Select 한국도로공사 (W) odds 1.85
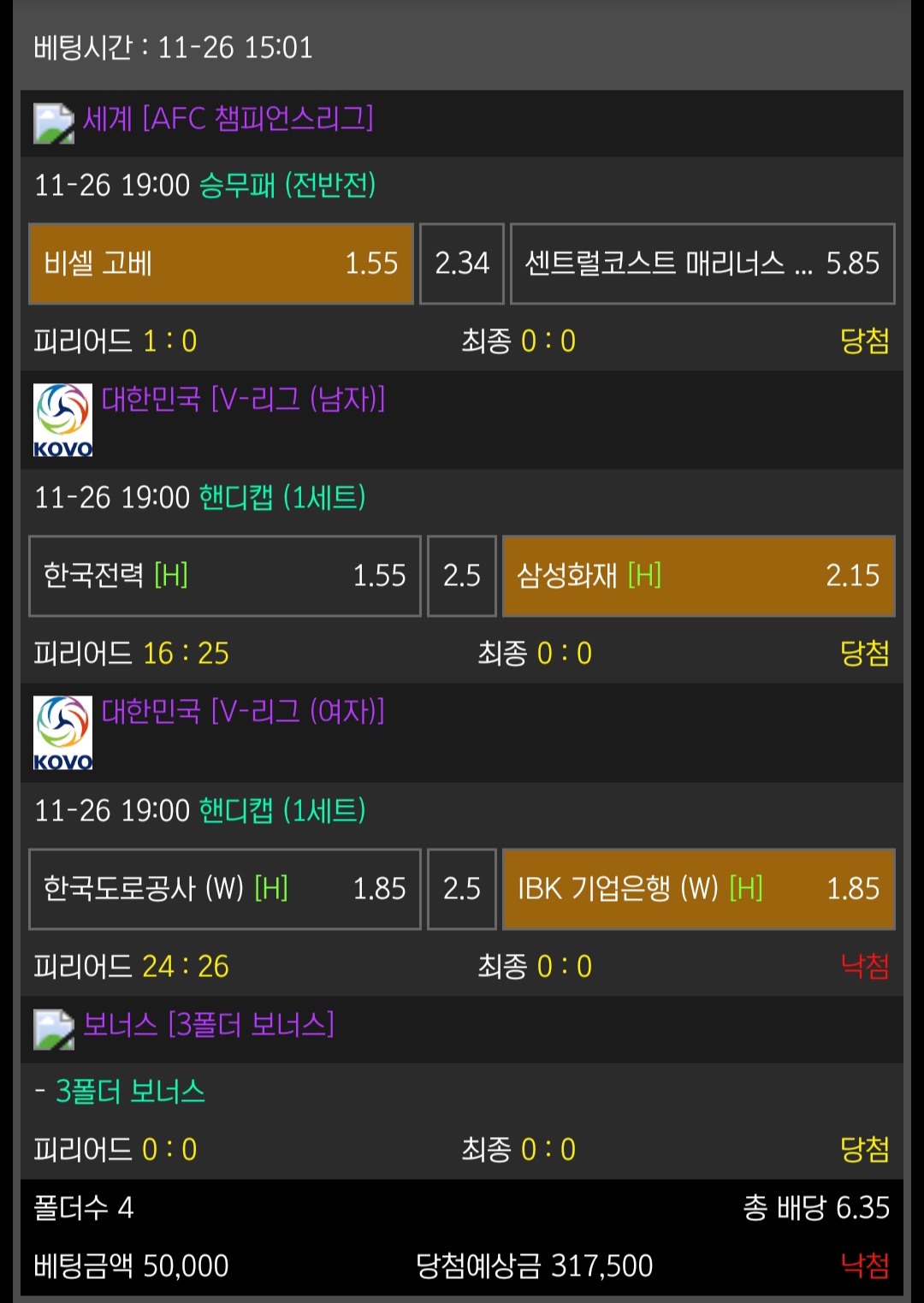The height and width of the screenshot is (1303, 924). 224,889
